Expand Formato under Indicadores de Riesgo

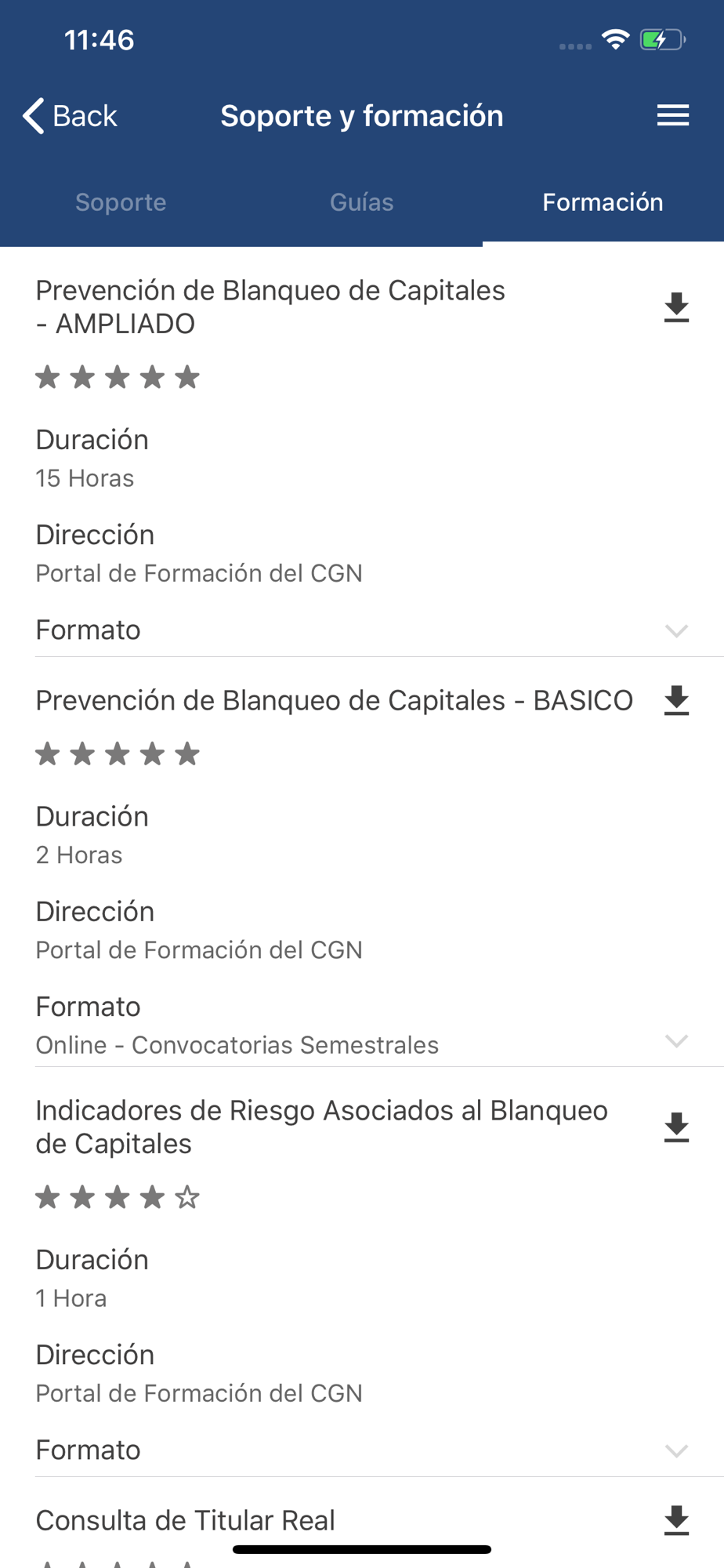676,1450
